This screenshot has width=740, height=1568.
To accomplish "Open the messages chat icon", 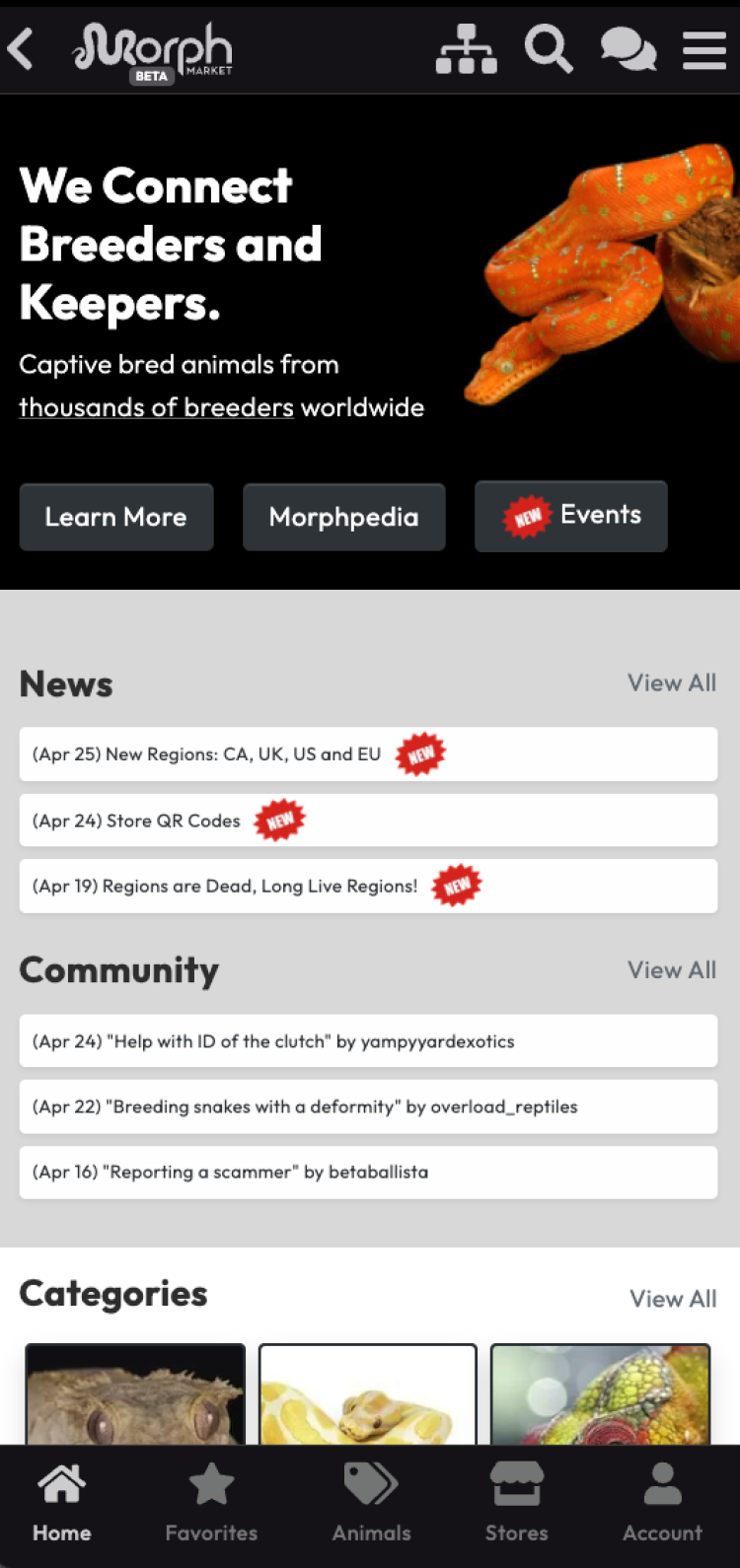I will [x=629, y=48].
